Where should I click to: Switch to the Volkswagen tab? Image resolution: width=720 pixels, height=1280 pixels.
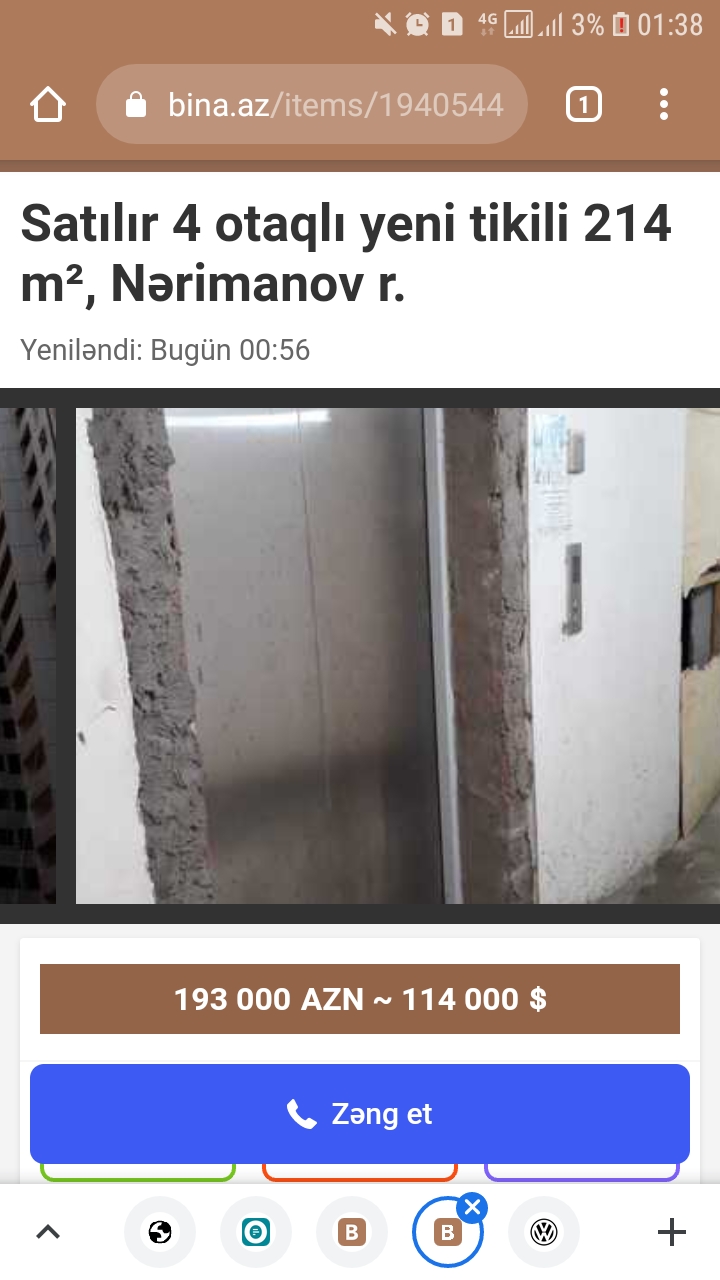[x=544, y=1232]
